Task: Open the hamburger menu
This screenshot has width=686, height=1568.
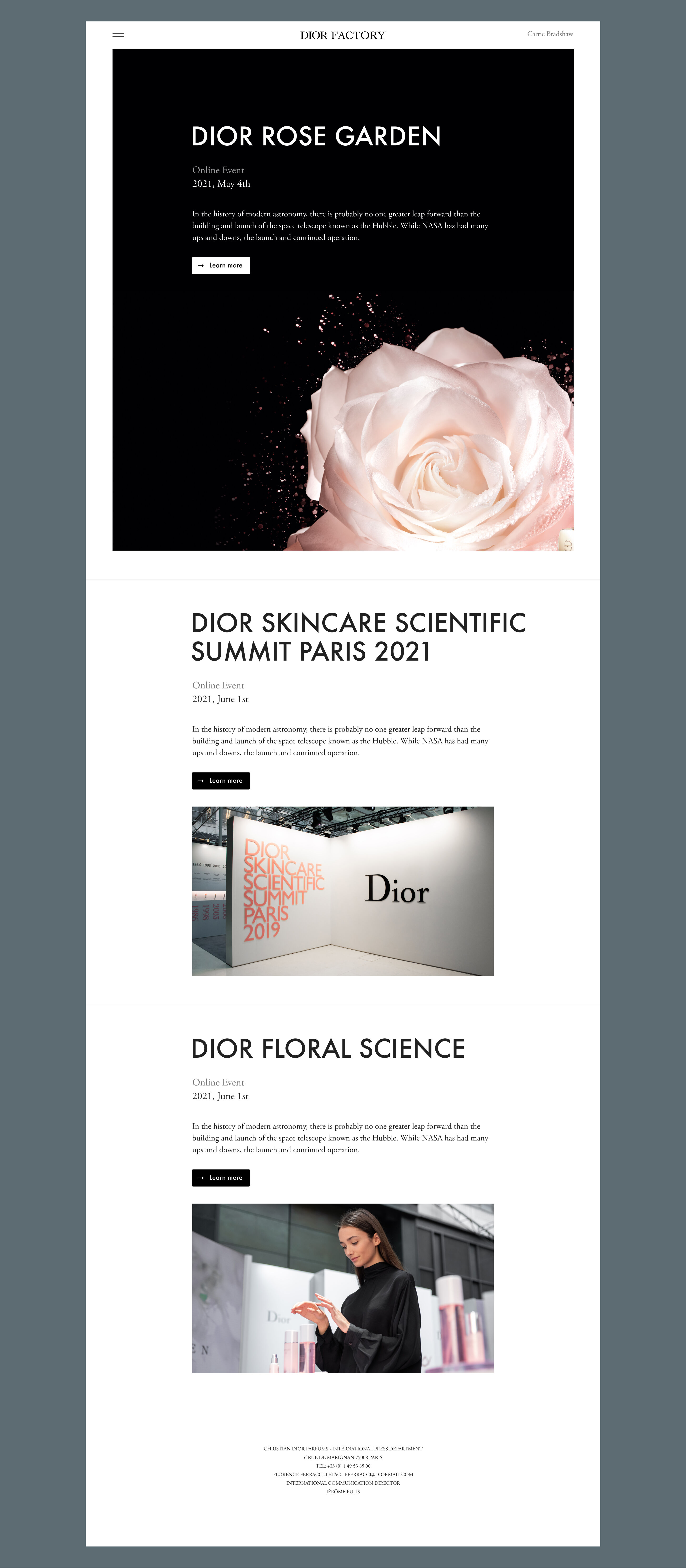Action: click(118, 35)
